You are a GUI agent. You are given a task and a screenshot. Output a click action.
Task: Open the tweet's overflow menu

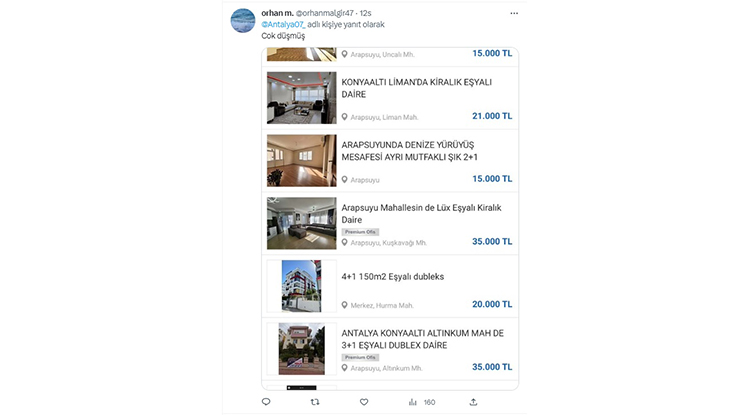click(x=514, y=13)
